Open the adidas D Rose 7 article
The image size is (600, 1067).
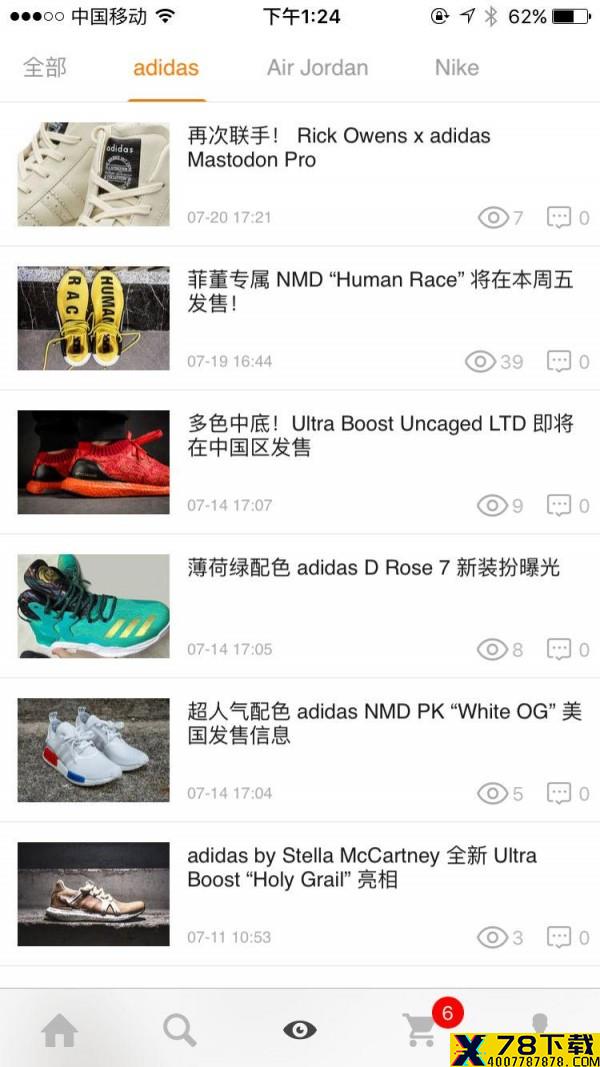300,606
